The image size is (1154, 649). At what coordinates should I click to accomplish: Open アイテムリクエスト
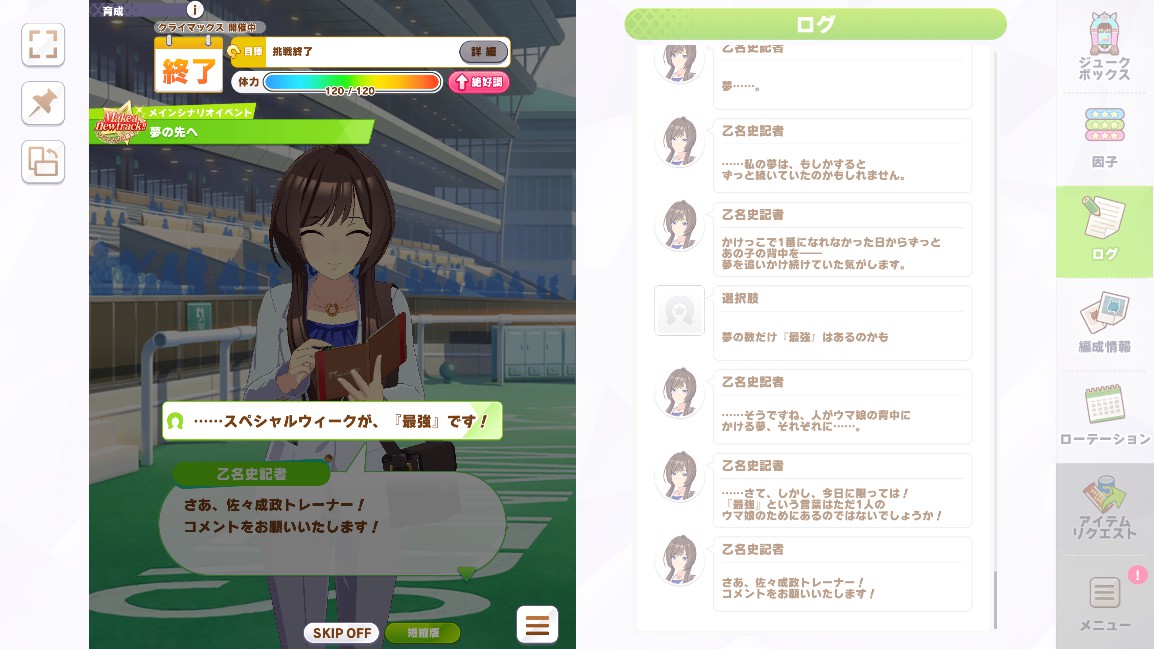click(x=1104, y=509)
